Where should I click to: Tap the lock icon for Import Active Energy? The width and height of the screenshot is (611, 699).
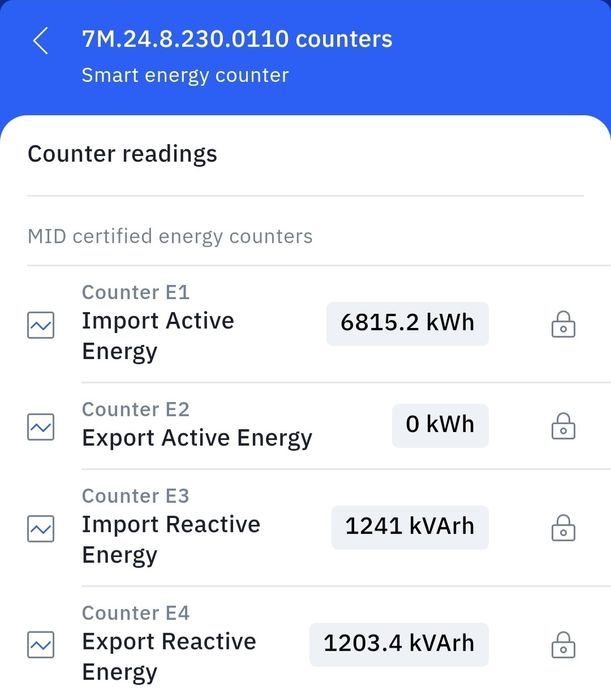(564, 324)
